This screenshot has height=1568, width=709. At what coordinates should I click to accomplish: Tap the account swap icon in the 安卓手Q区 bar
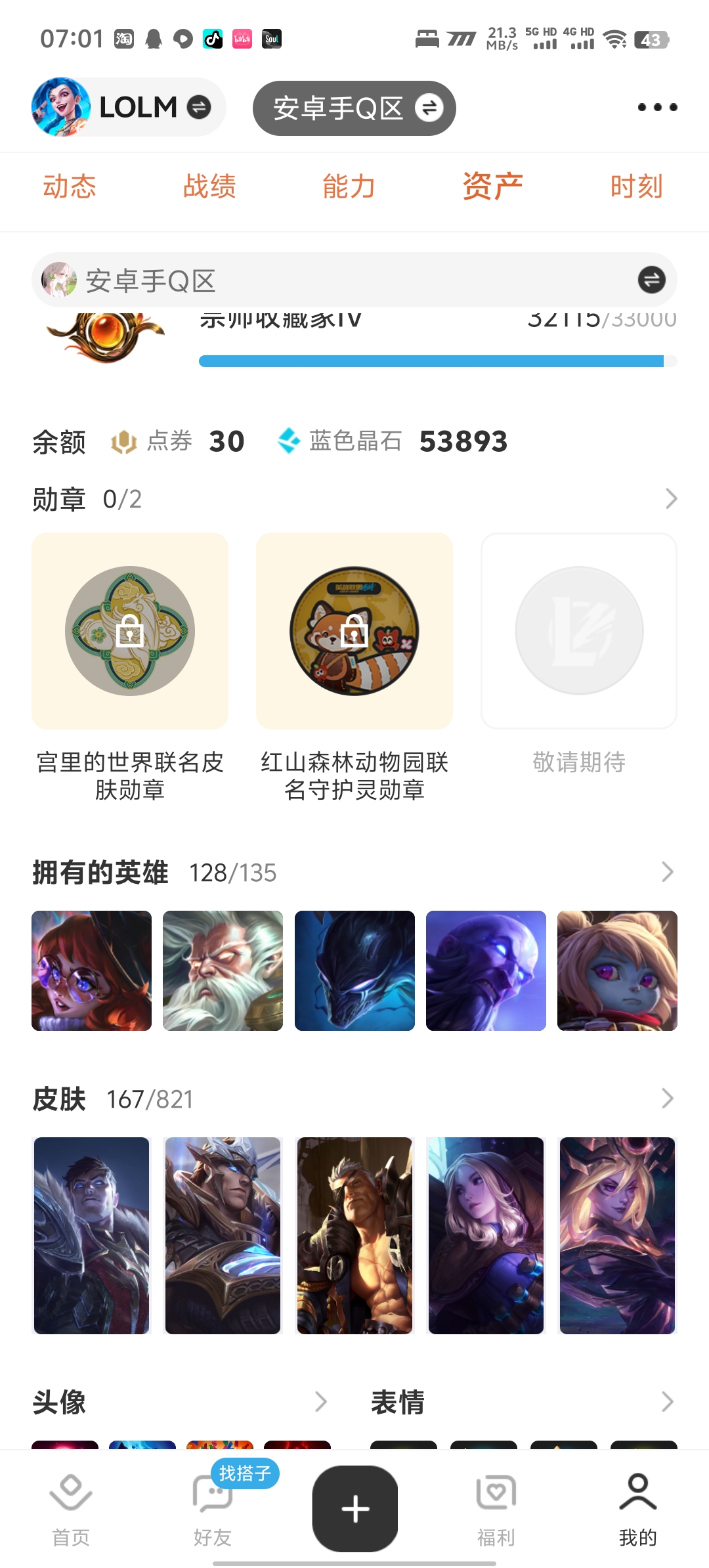click(651, 280)
